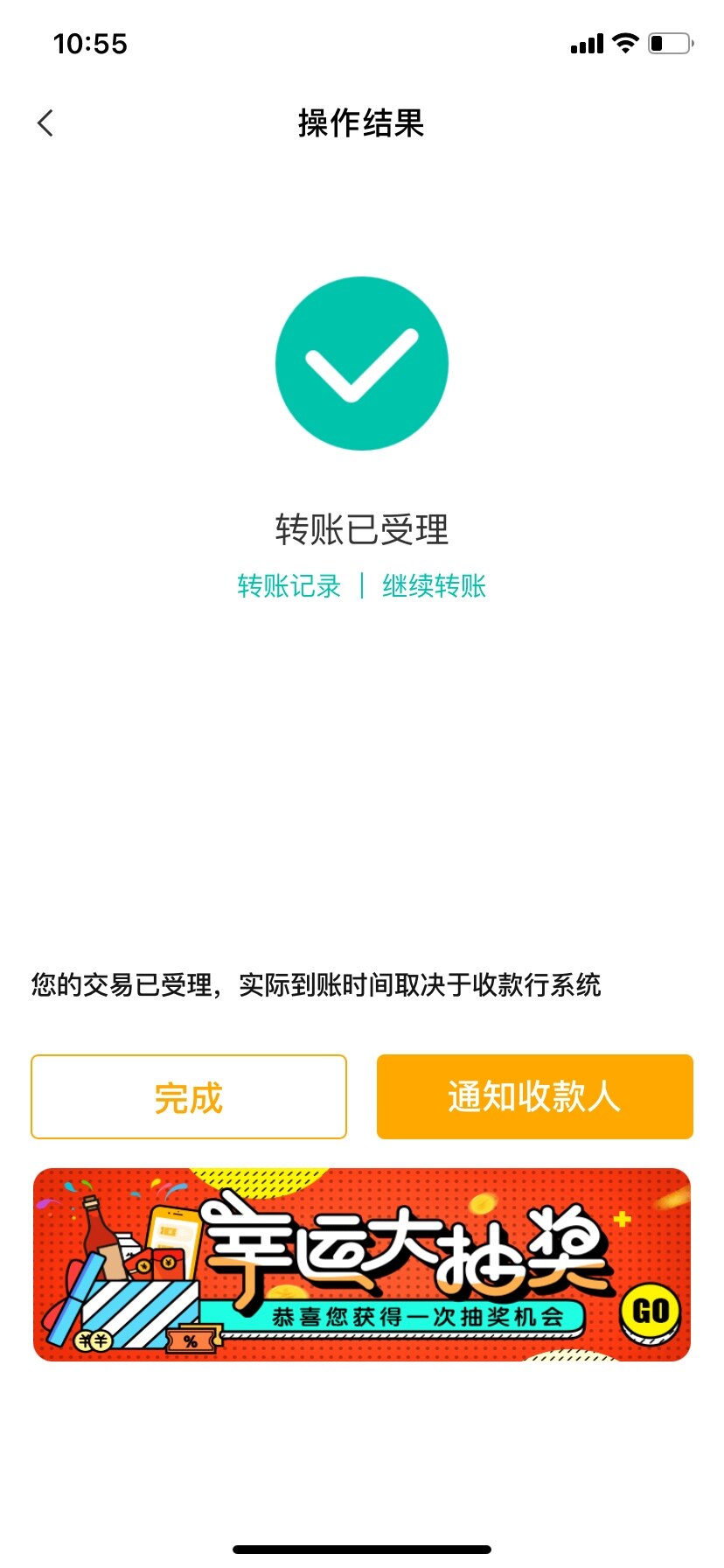The height and width of the screenshot is (1568, 724).
Task: Open the 幸运大抽奖 lottery banner
Action: [x=362, y=1264]
